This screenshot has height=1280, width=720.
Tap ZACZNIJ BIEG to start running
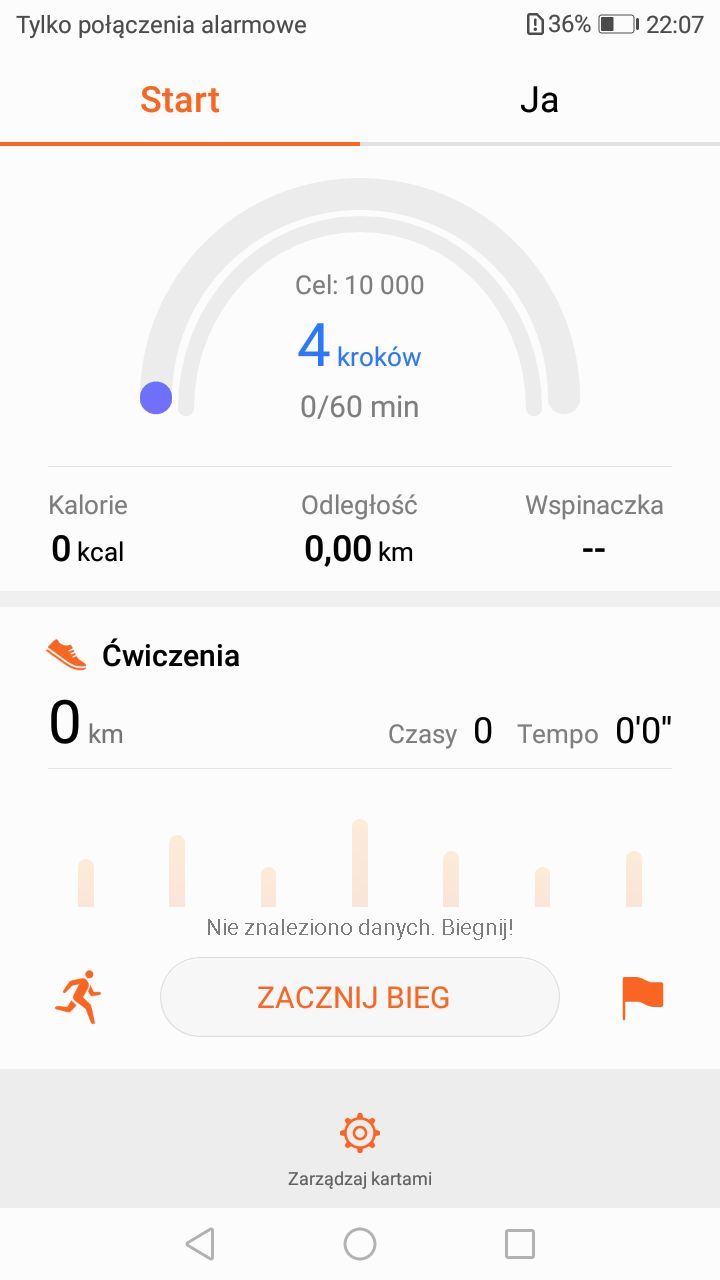tap(359, 996)
